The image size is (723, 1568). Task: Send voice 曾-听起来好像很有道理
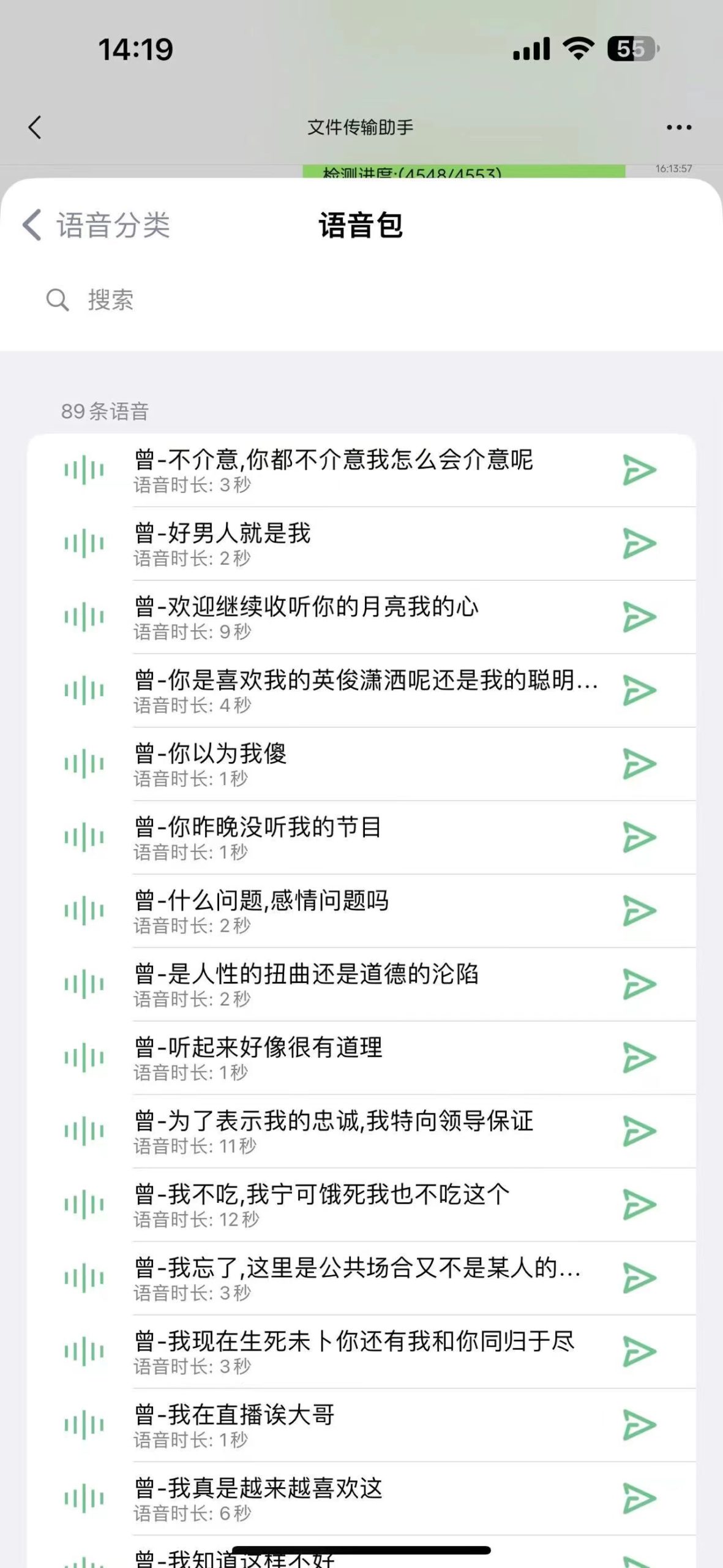pyautogui.click(x=639, y=1058)
